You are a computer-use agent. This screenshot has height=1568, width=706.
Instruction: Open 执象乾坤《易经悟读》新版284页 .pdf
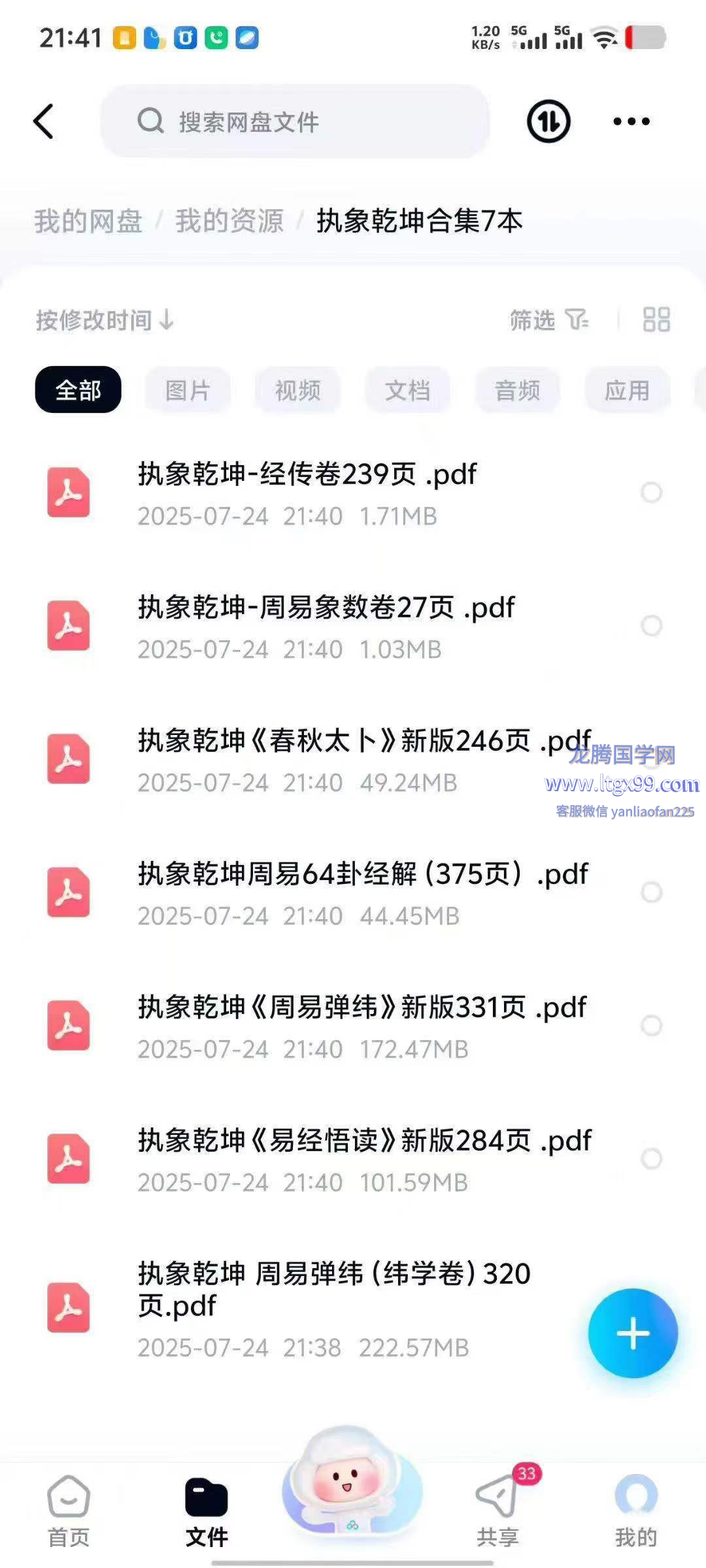(353, 1160)
